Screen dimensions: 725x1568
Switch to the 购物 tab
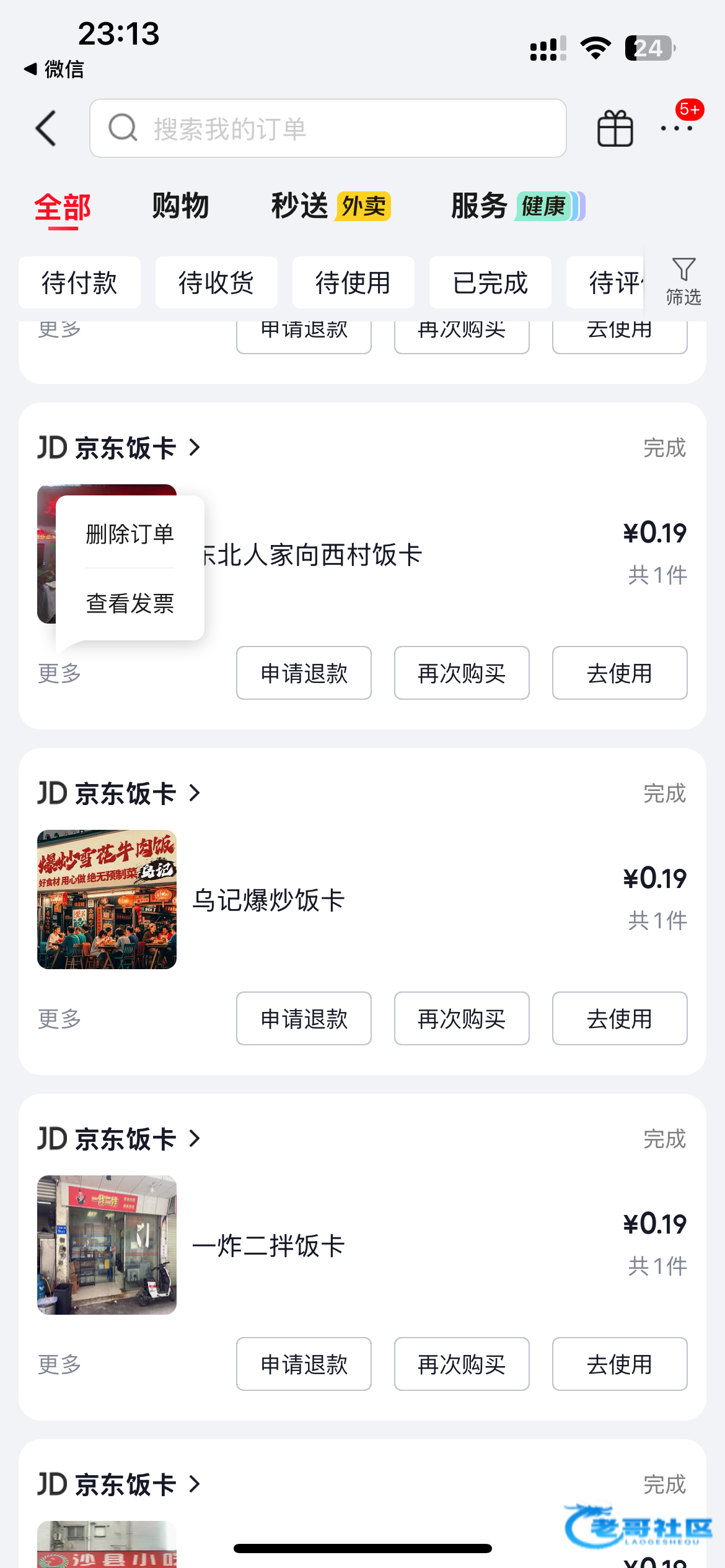[180, 206]
